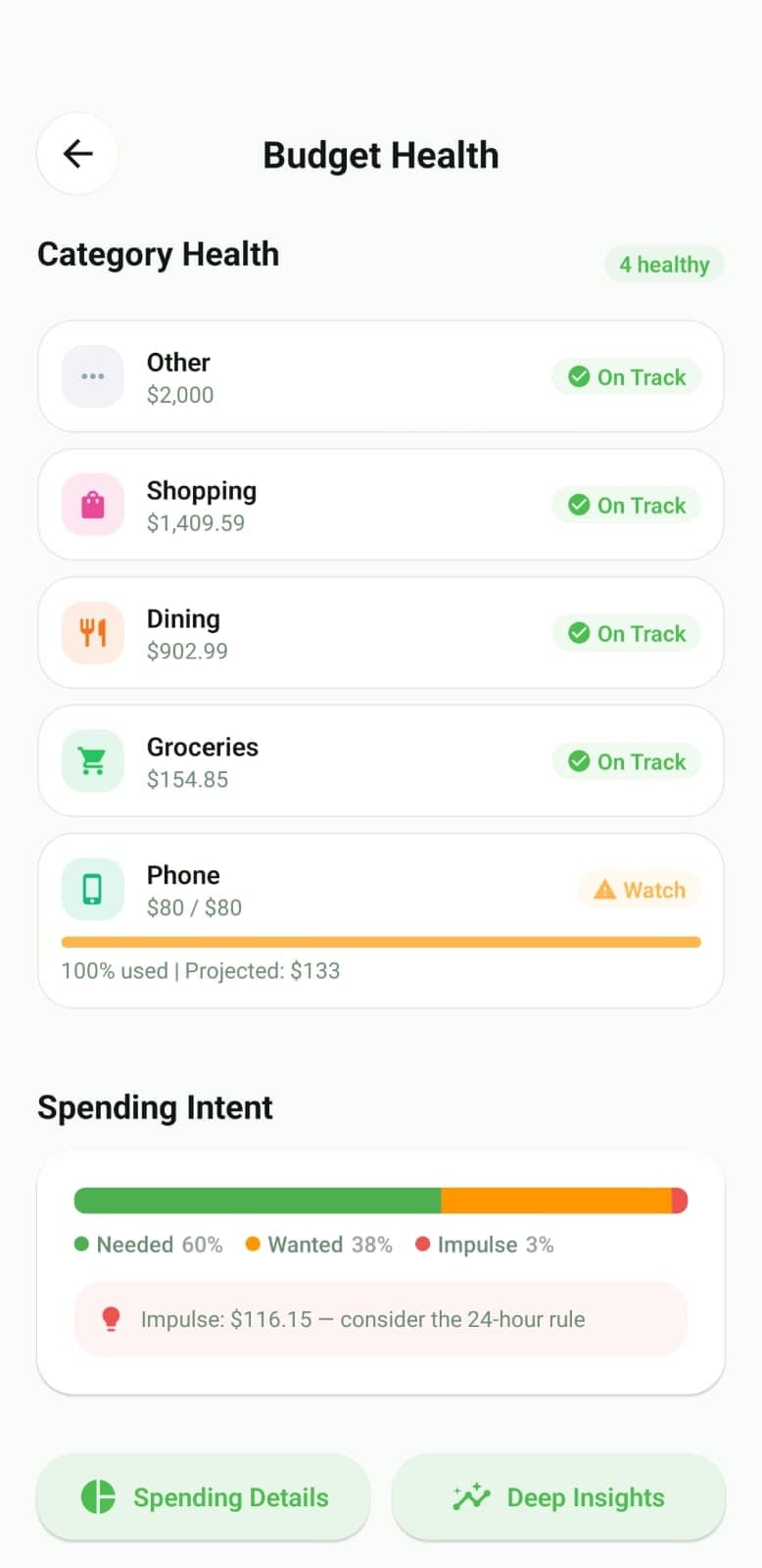Select the Category Health heading

[158, 254]
